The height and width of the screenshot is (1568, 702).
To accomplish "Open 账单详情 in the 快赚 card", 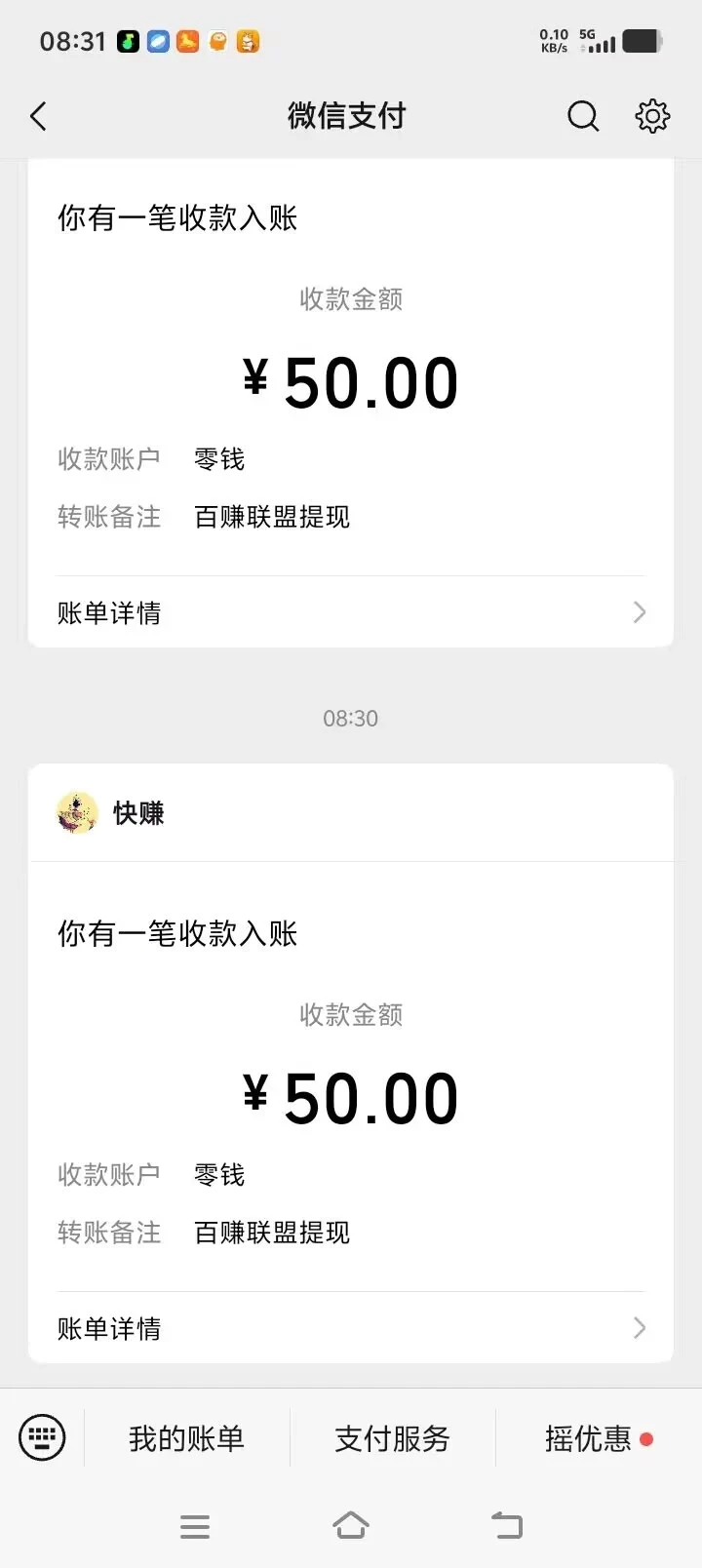I will pos(351,1328).
